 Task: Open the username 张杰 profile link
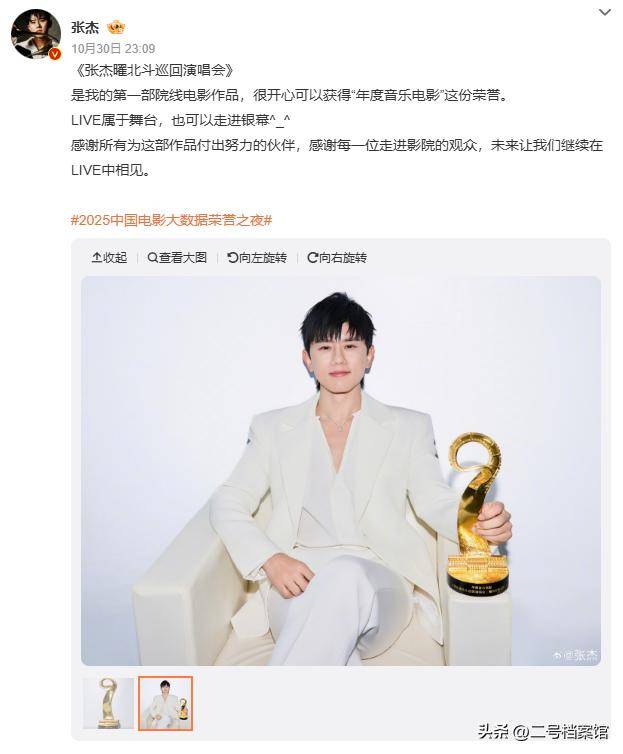pyautogui.click(x=86, y=26)
